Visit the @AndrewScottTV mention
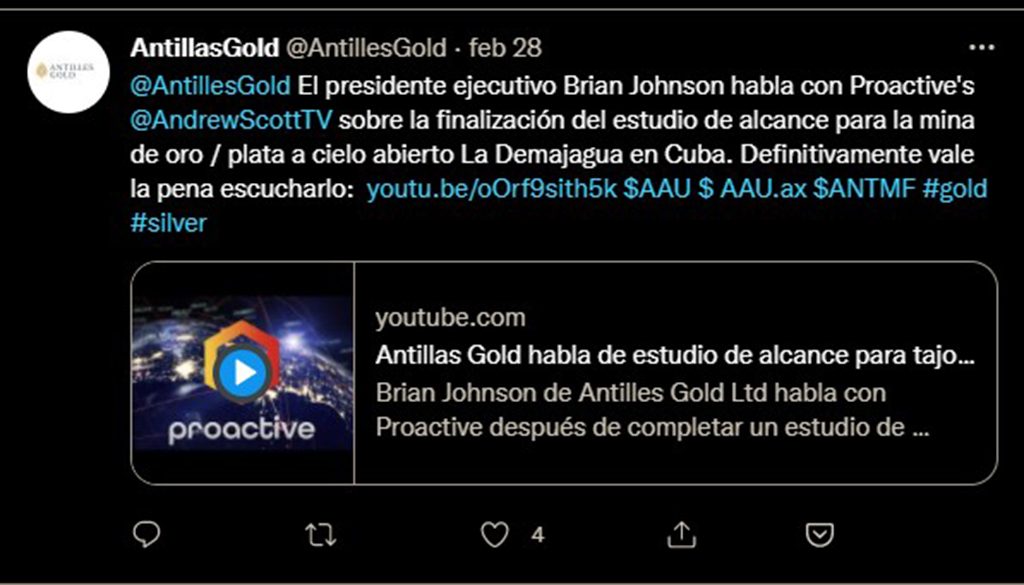Screen dimensions: 1024x585 (230, 120)
